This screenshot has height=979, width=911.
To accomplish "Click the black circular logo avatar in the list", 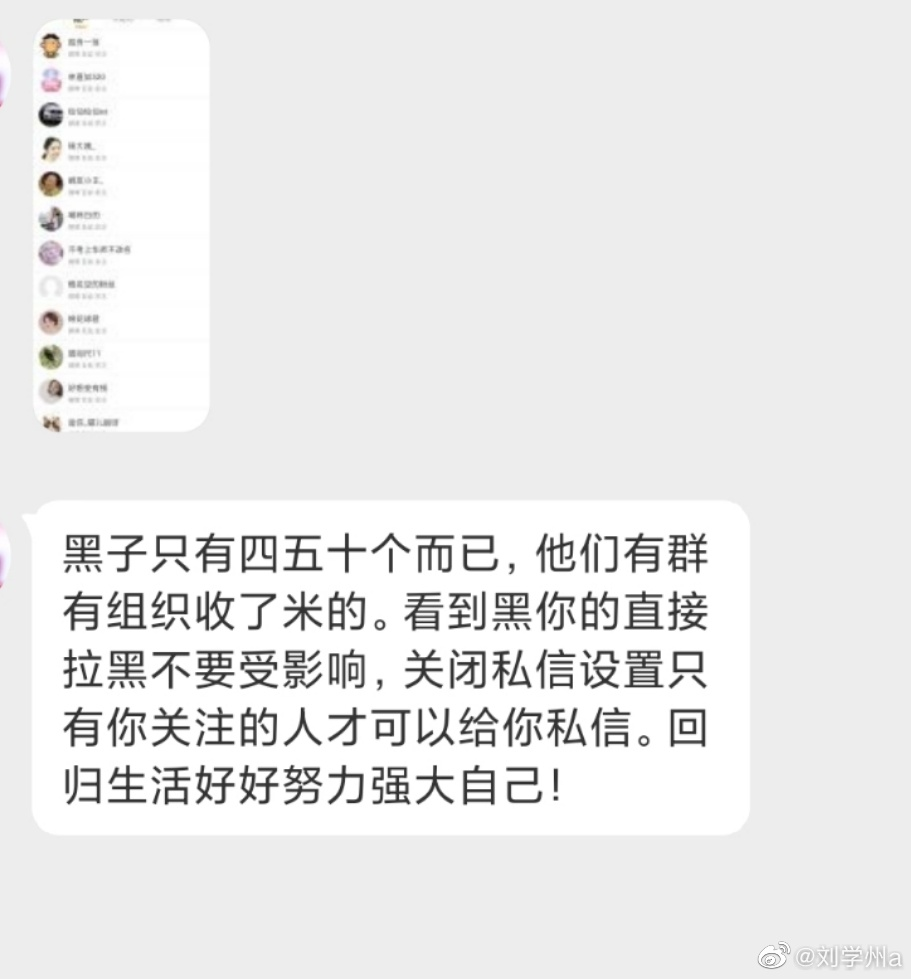I will click(x=49, y=114).
